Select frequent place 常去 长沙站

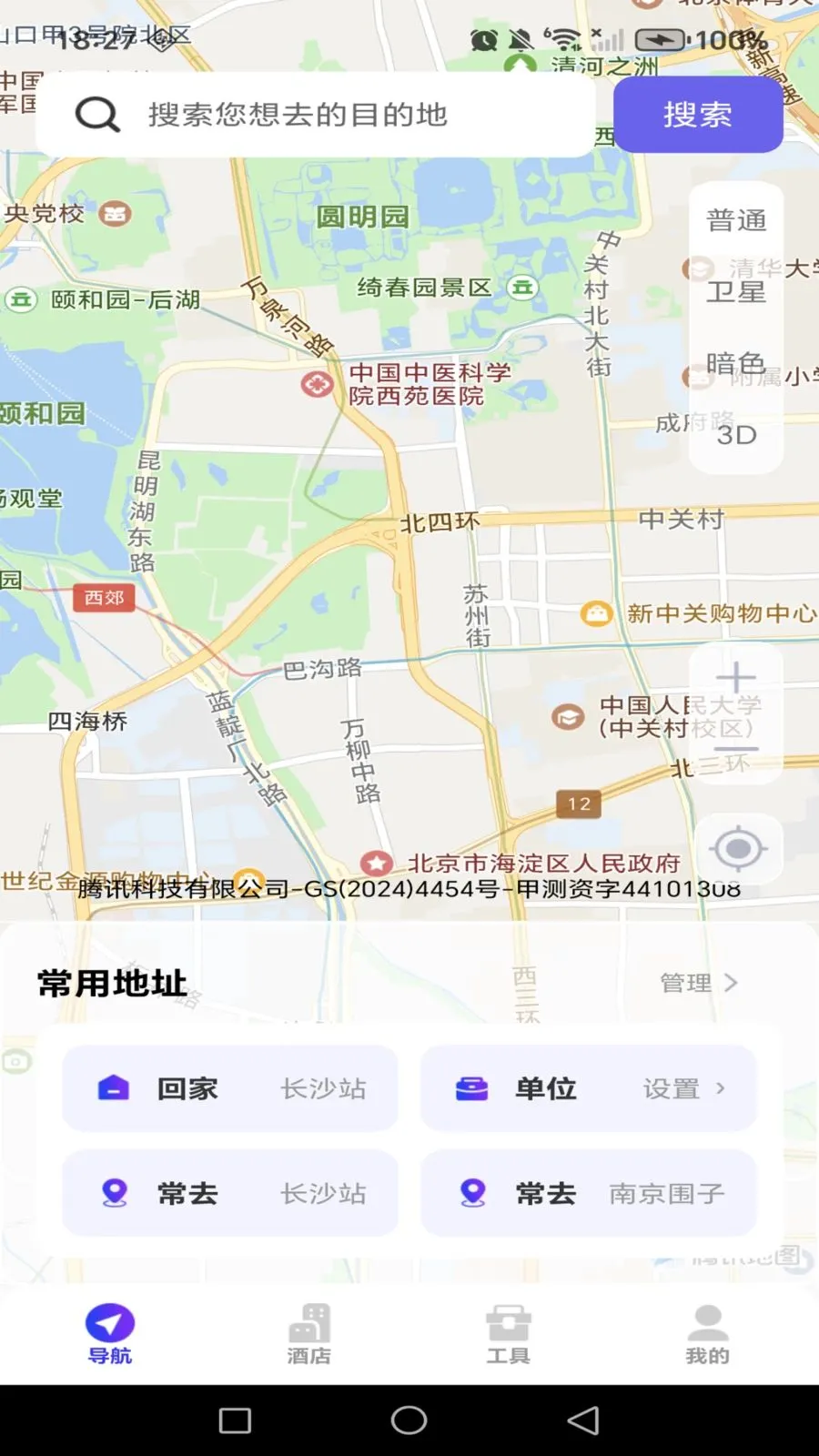click(230, 1193)
